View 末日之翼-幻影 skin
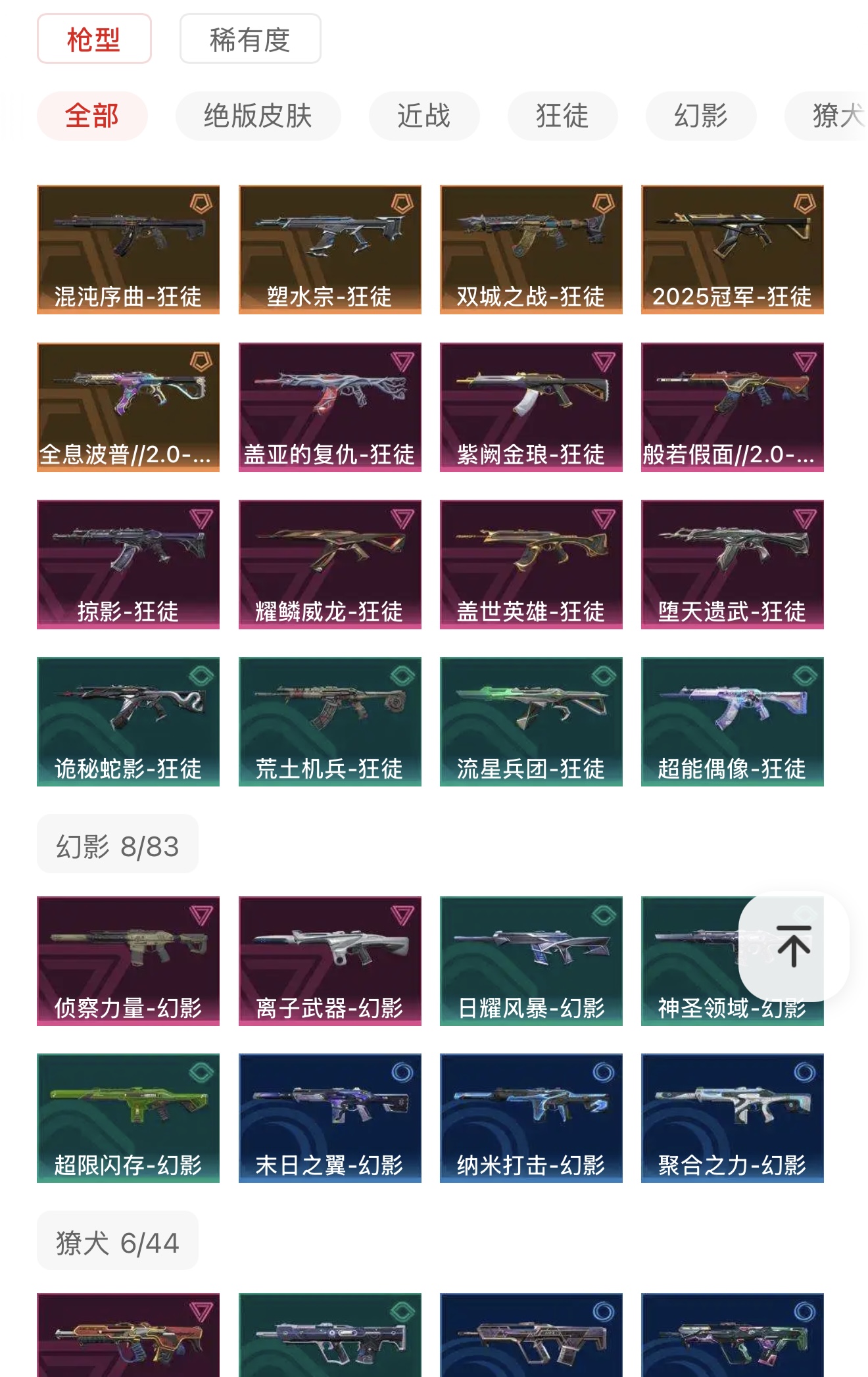This screenshot has height=1377, width=868. click(x=329, y=1117)
